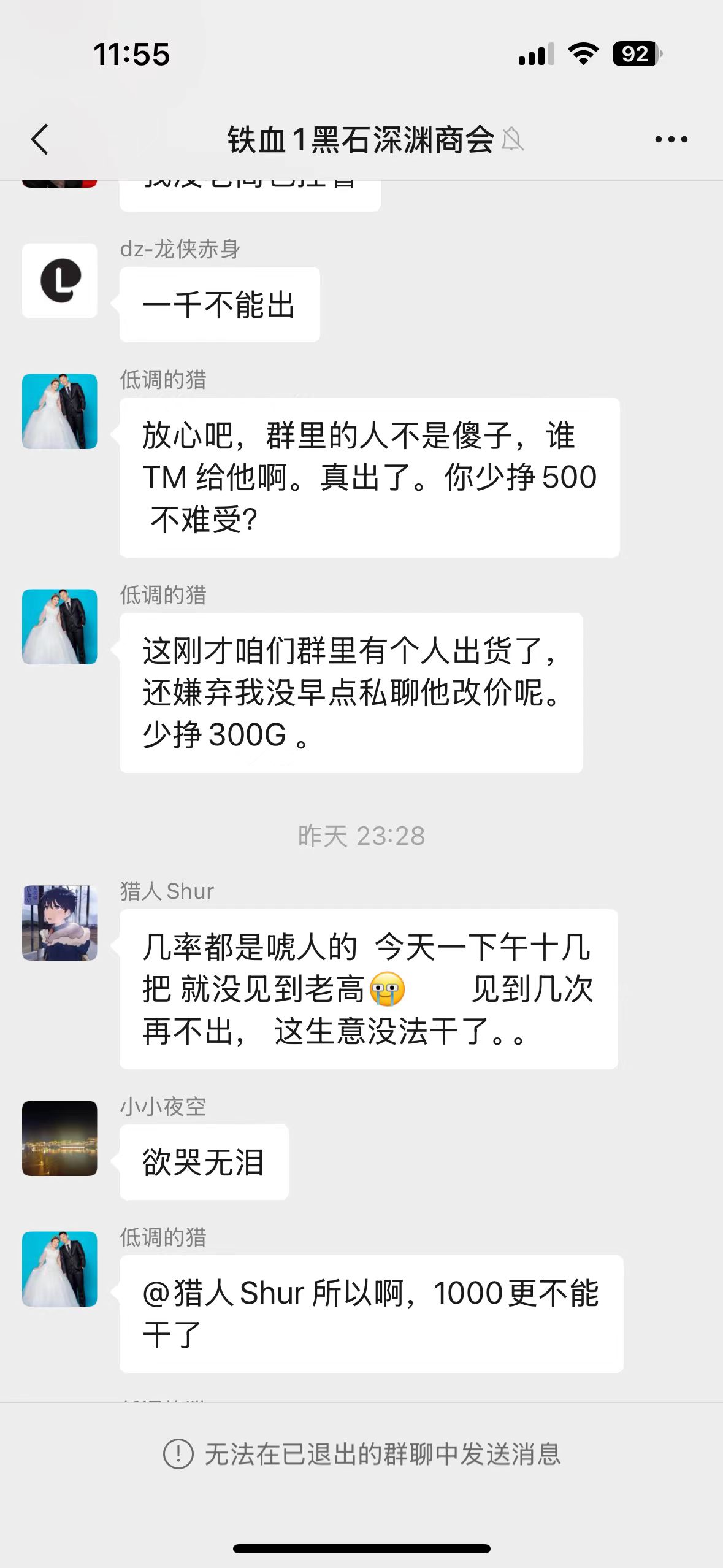723x1568 pixels.
Task: Tap the group title 铁血1黑石深渊商会
Action: [359, 139]
